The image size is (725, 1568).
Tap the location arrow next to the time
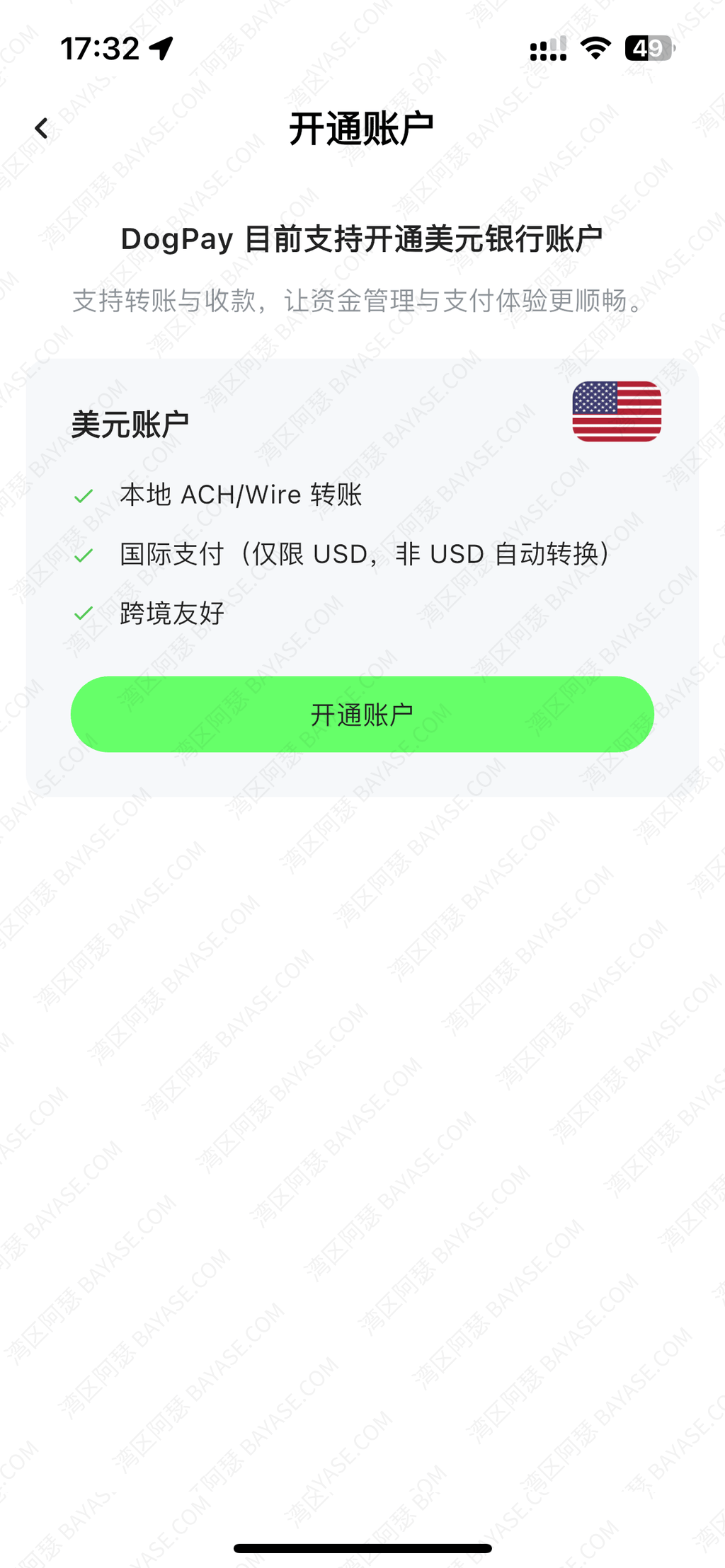coord(161,46)
